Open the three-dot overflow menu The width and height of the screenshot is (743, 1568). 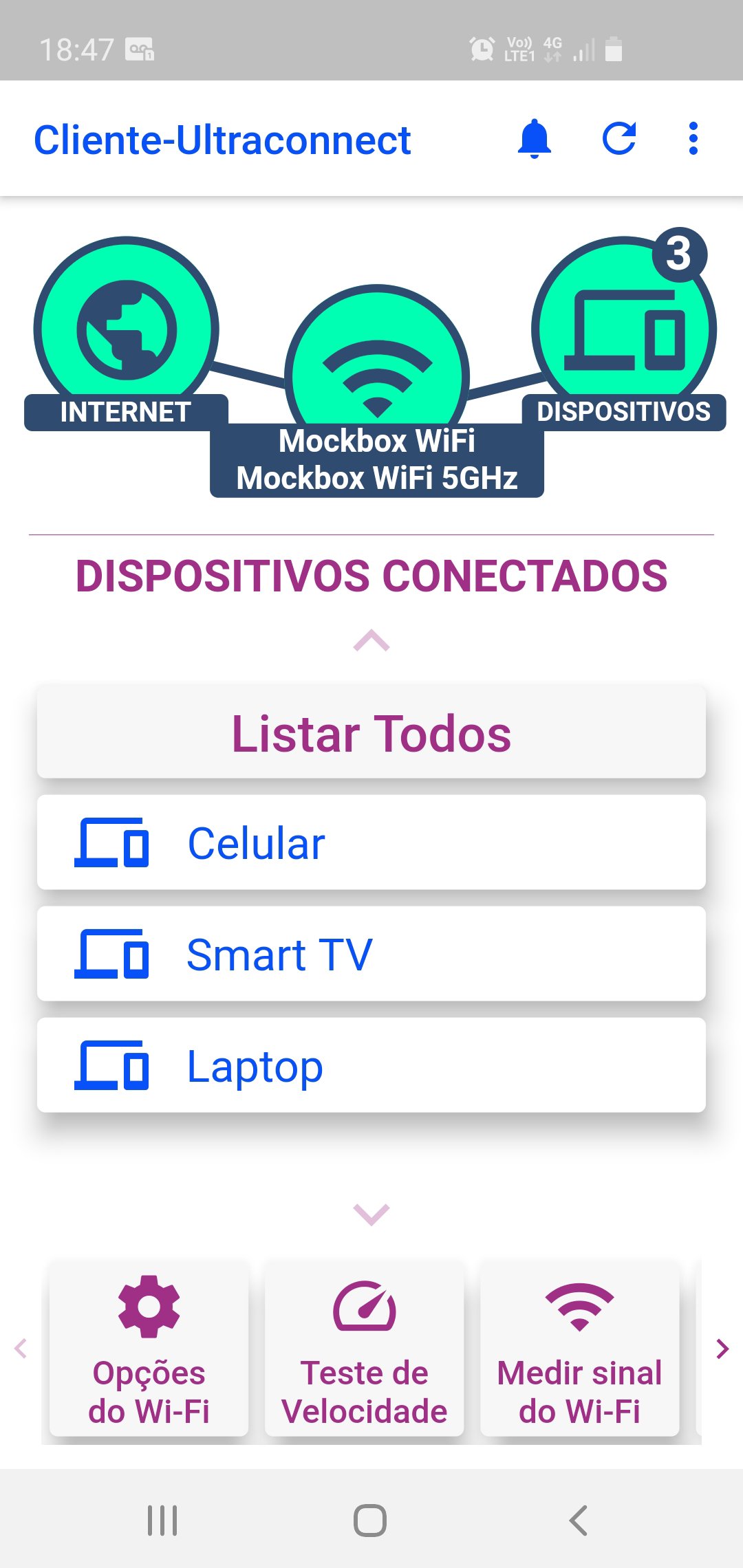click(x=693, y=139)
